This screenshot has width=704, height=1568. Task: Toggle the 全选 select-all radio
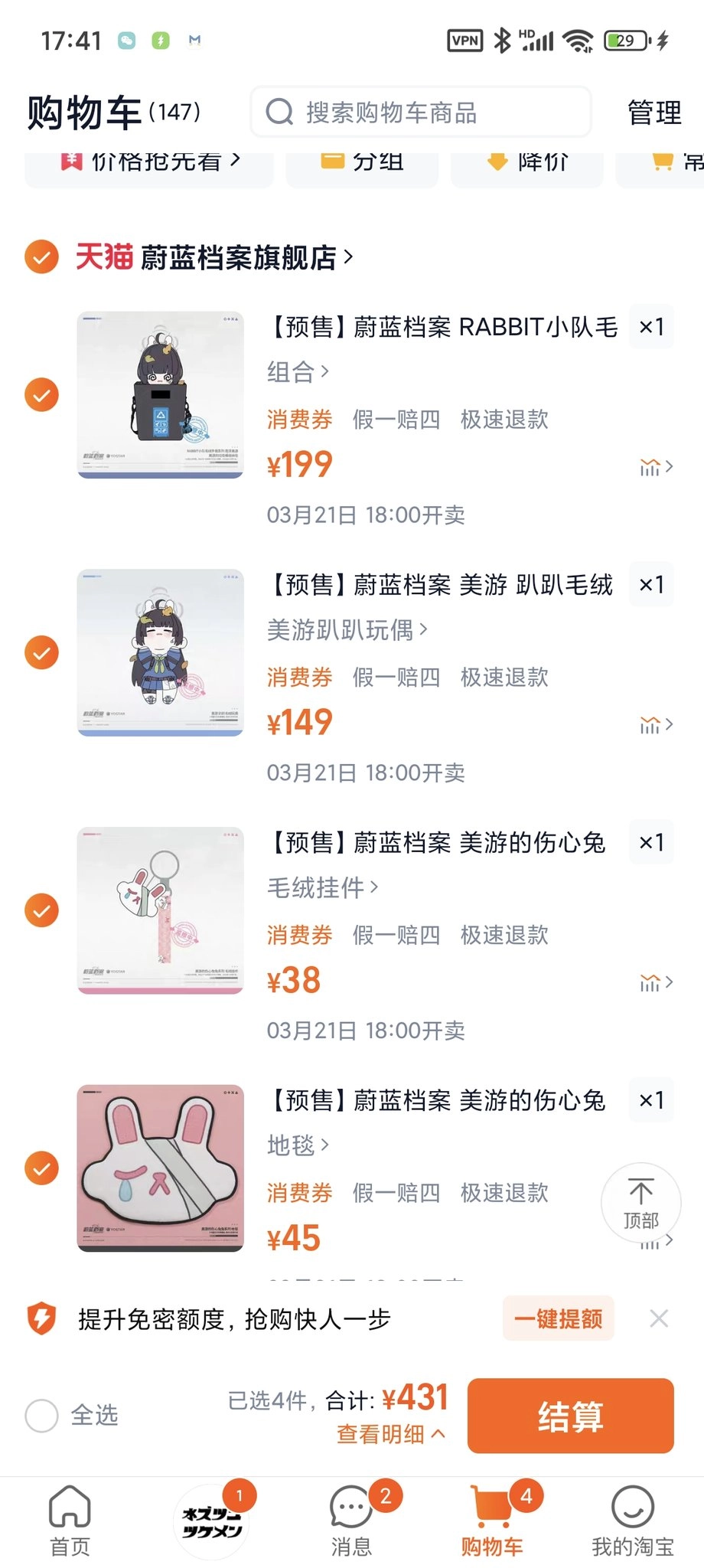[41, 1416]
